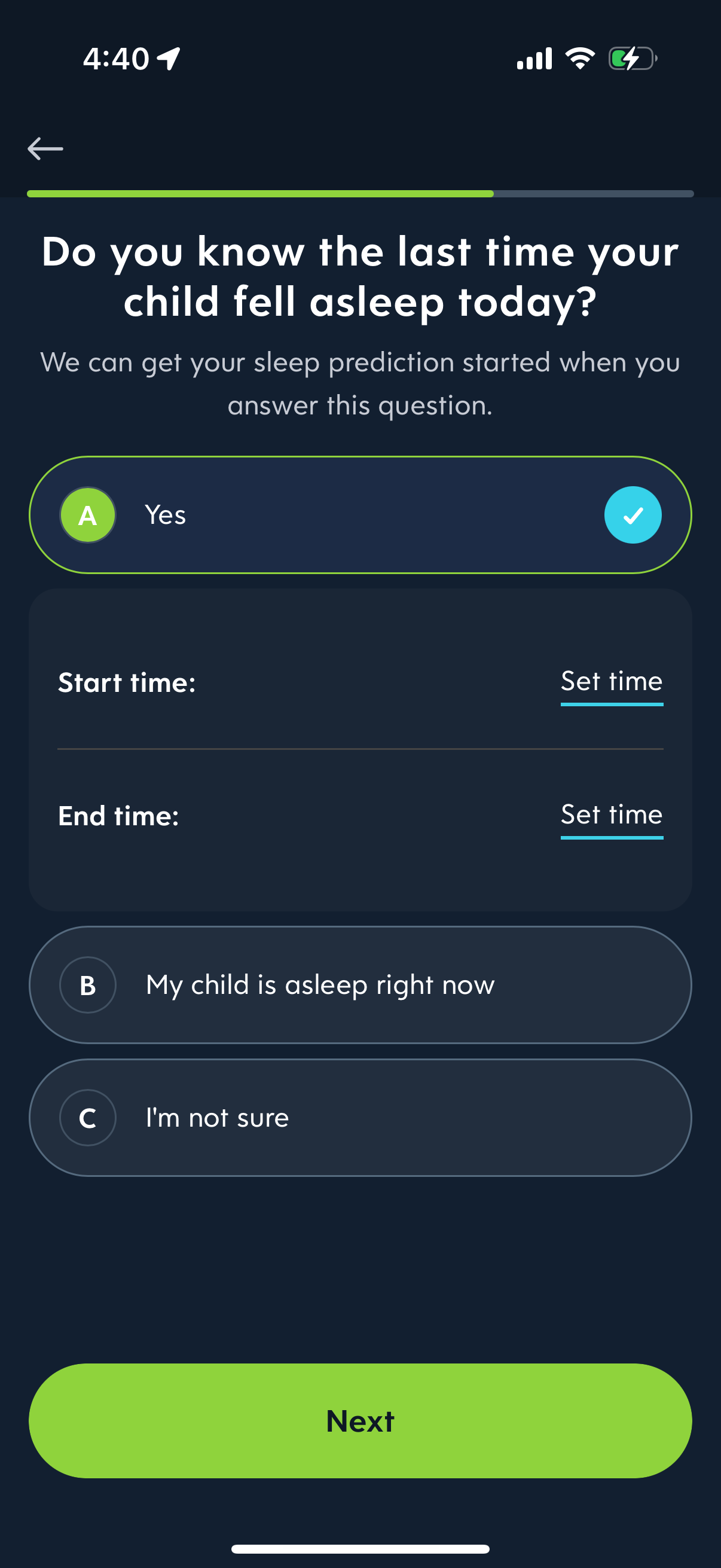
Task: Select the I'm not sure option
Action: tap(360, 1117)
